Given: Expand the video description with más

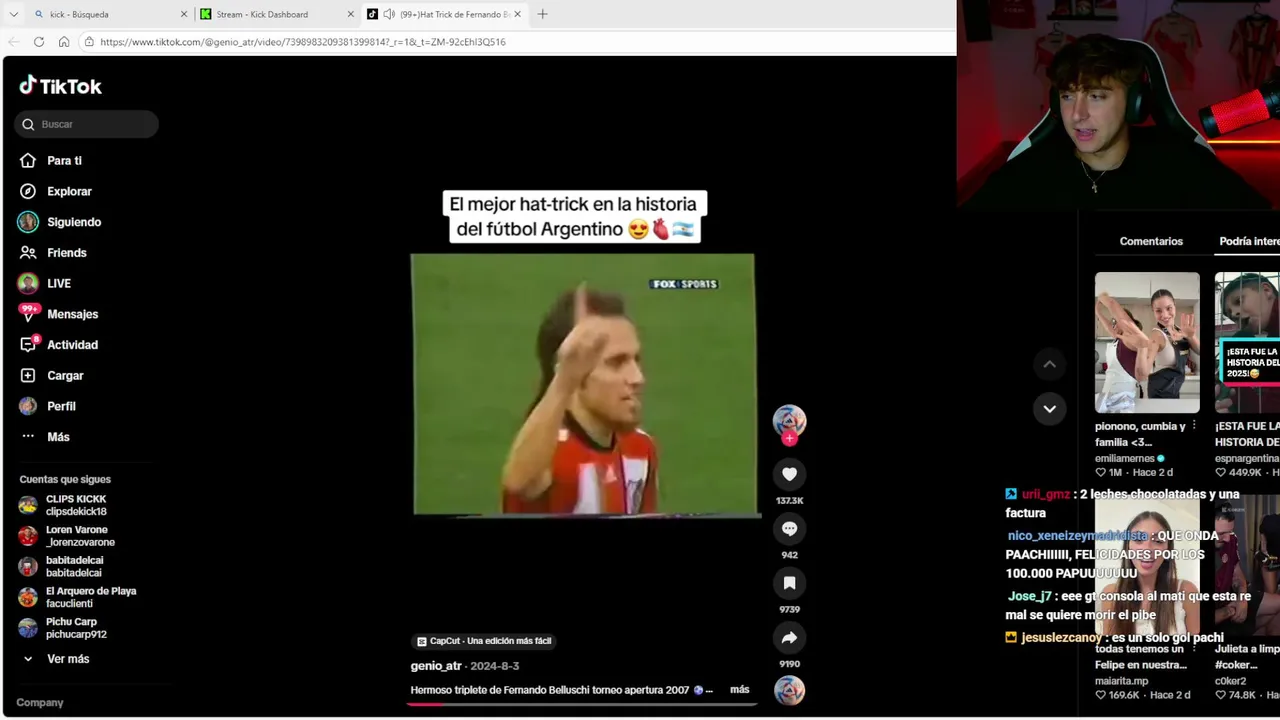Looking at the screenshot, I should pyautogui.click(x=739, y=690).
